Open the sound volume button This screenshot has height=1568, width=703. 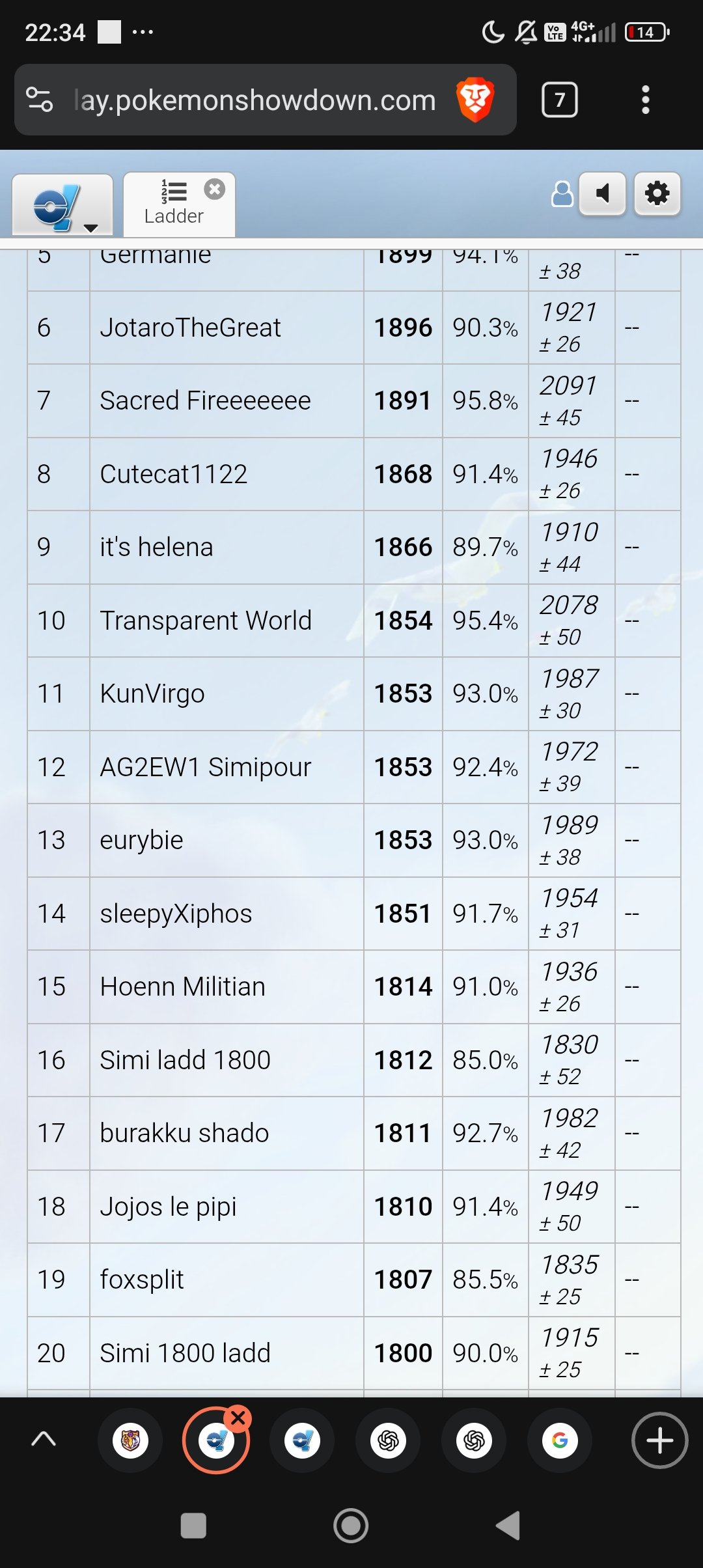click(603, 193)
